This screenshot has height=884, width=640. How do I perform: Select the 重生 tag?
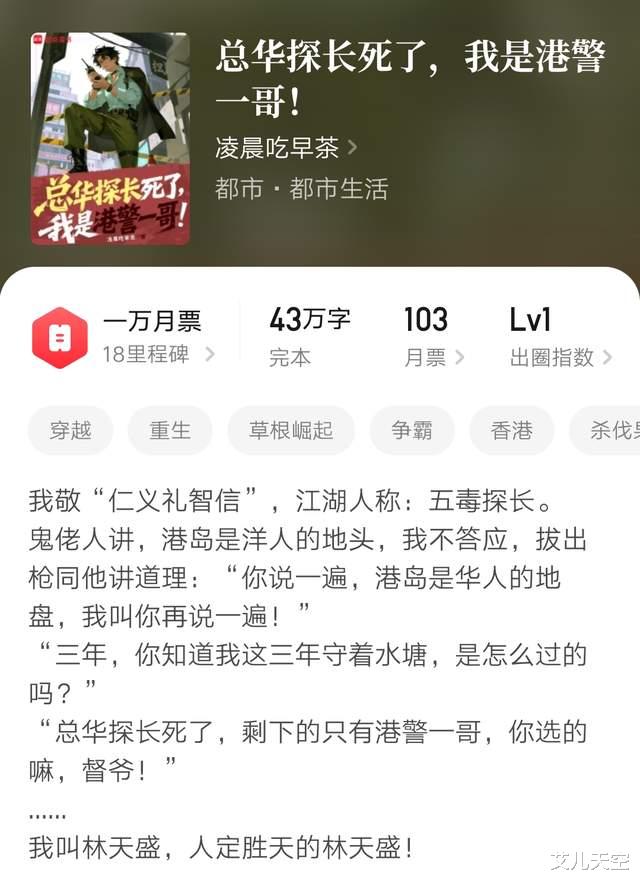pos(170,431)
